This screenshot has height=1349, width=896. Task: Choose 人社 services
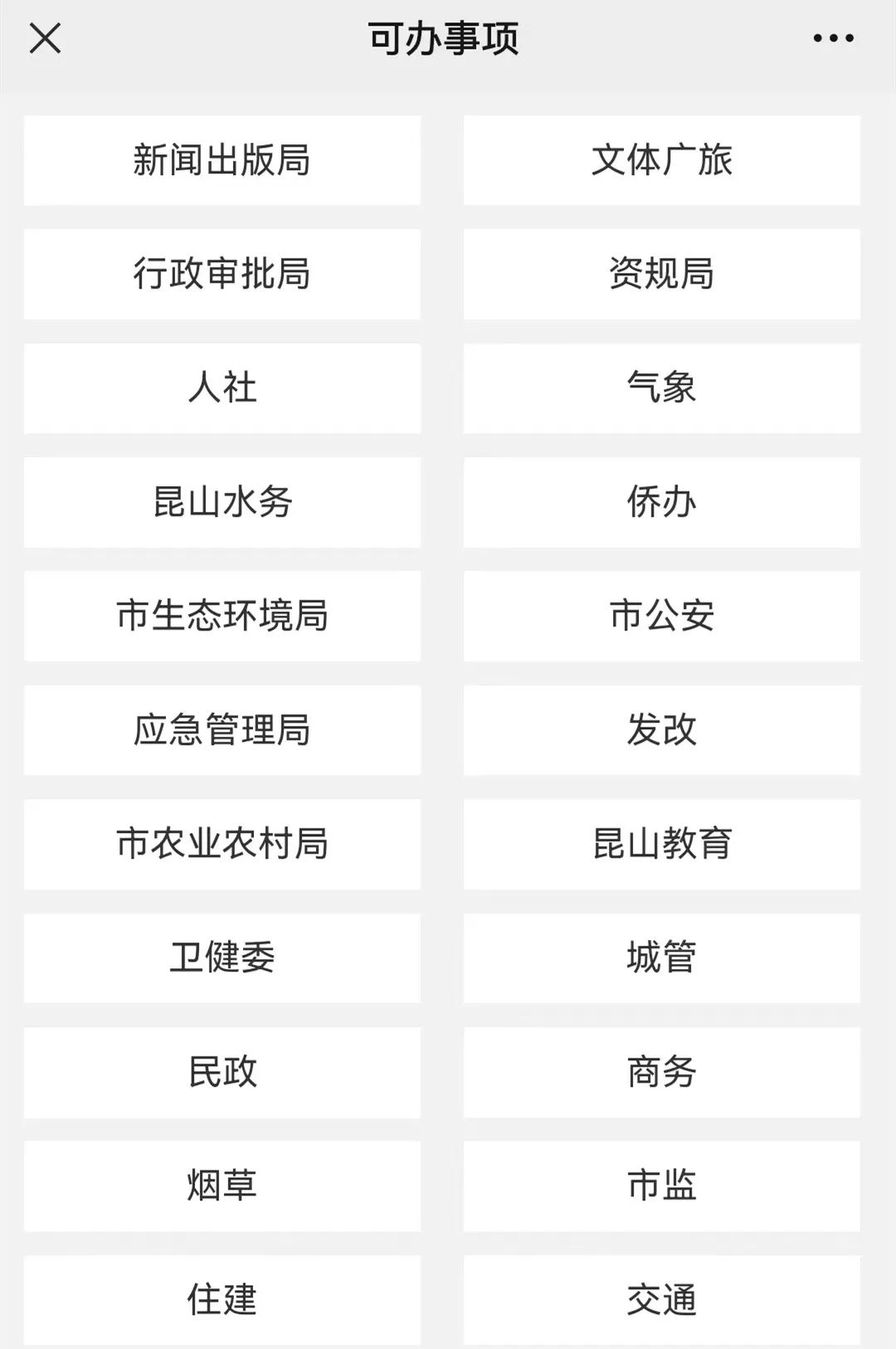(x=222, y=387)
